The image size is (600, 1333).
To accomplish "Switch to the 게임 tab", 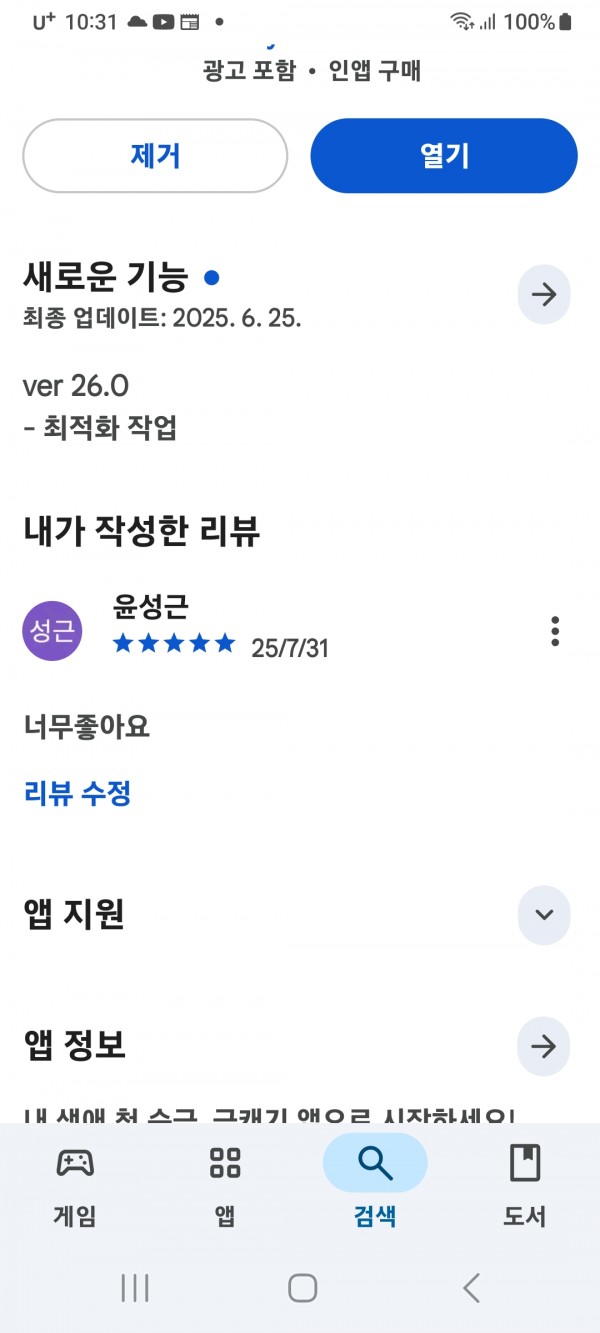I will point(75,1186).
